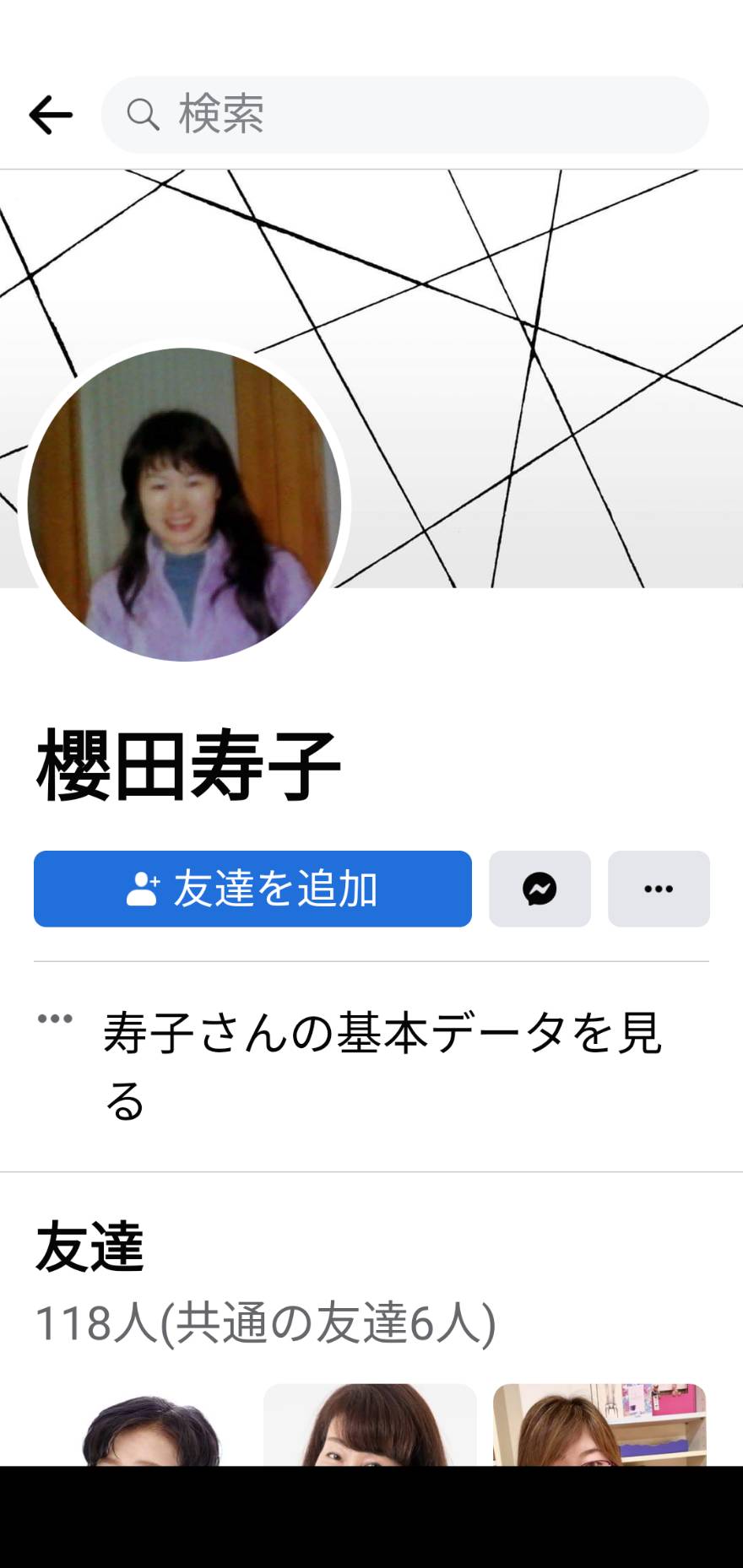Go back with the arrow icon
743x1568 pixels.
click(51, 115)
